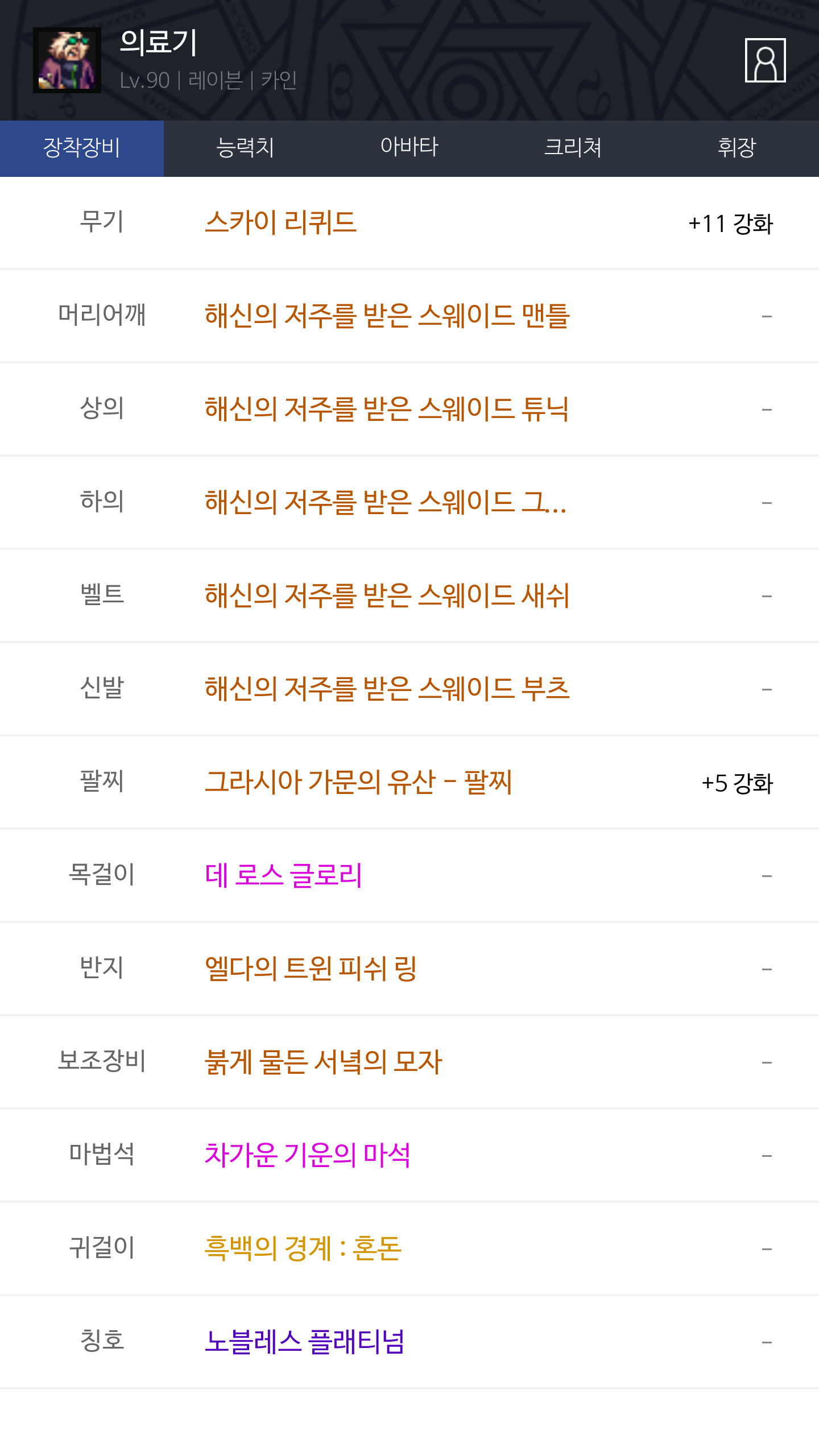Open title 노블레스 플래티넘
This screenshot has height=1456, width=819.
304,1342
